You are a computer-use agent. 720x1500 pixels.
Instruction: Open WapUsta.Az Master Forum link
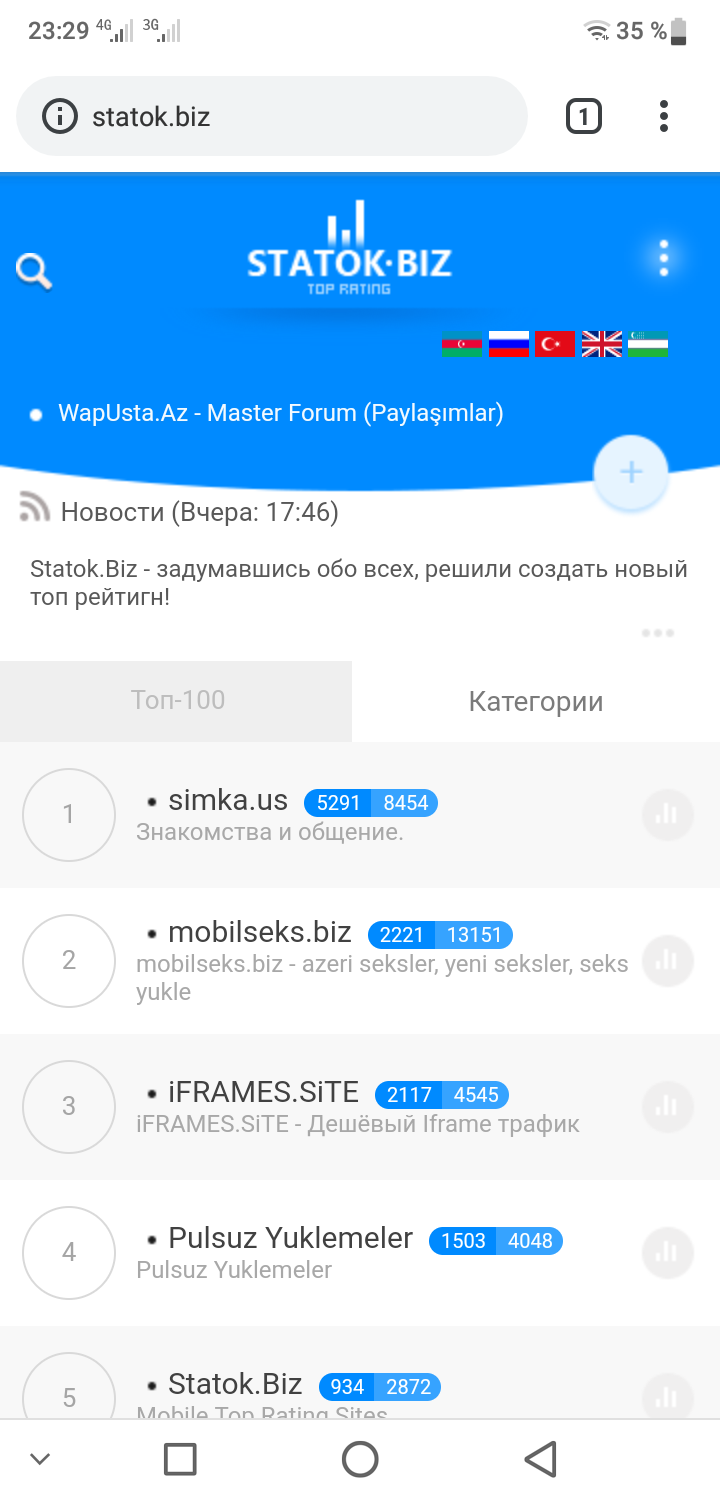(x=280, y=413)
